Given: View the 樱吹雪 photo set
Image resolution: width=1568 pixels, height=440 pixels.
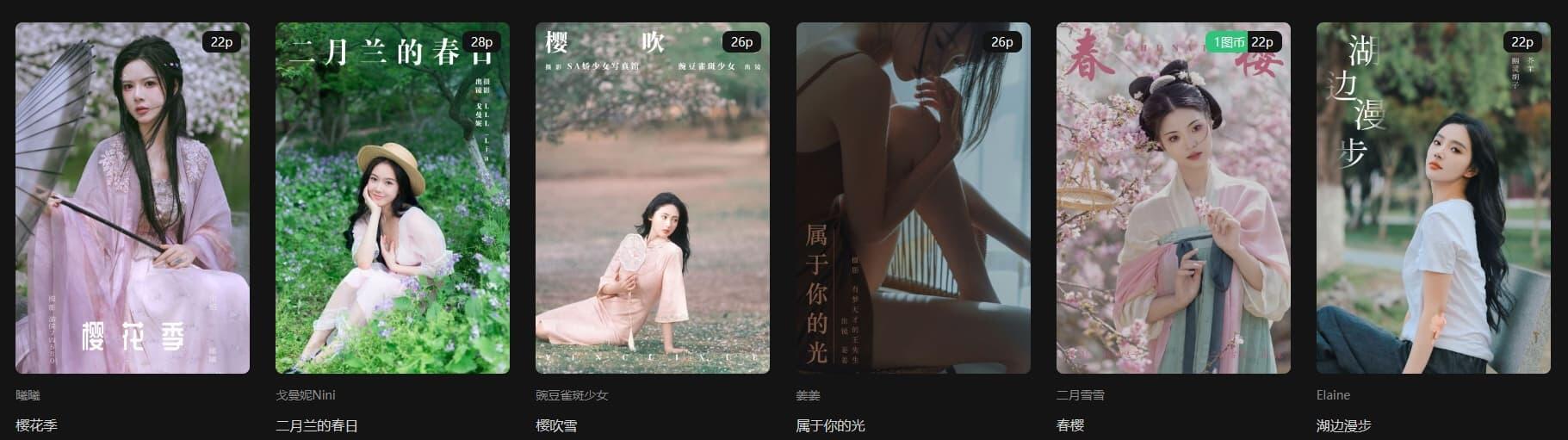Looking at the screenshot, I should 652,198.
